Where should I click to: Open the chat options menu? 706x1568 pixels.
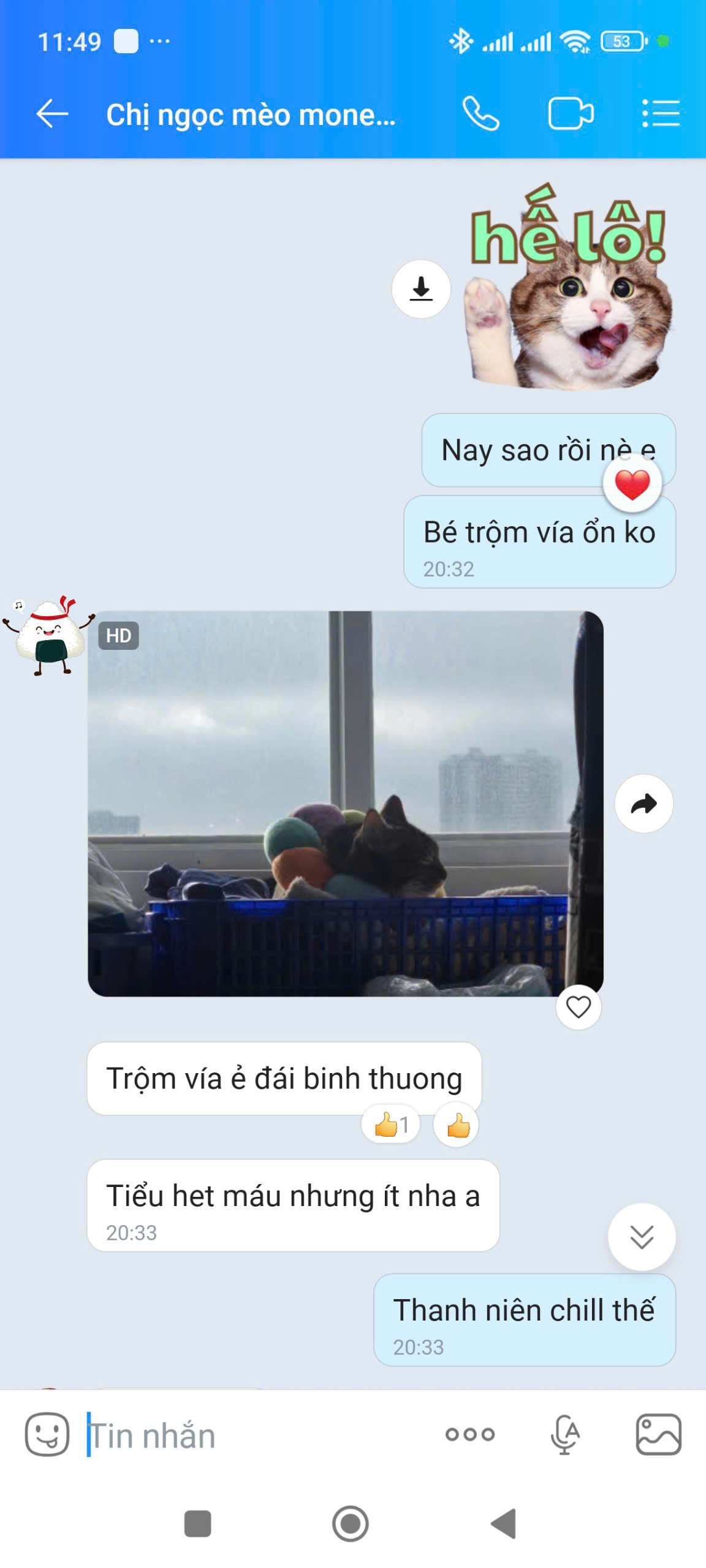point(661,114)
